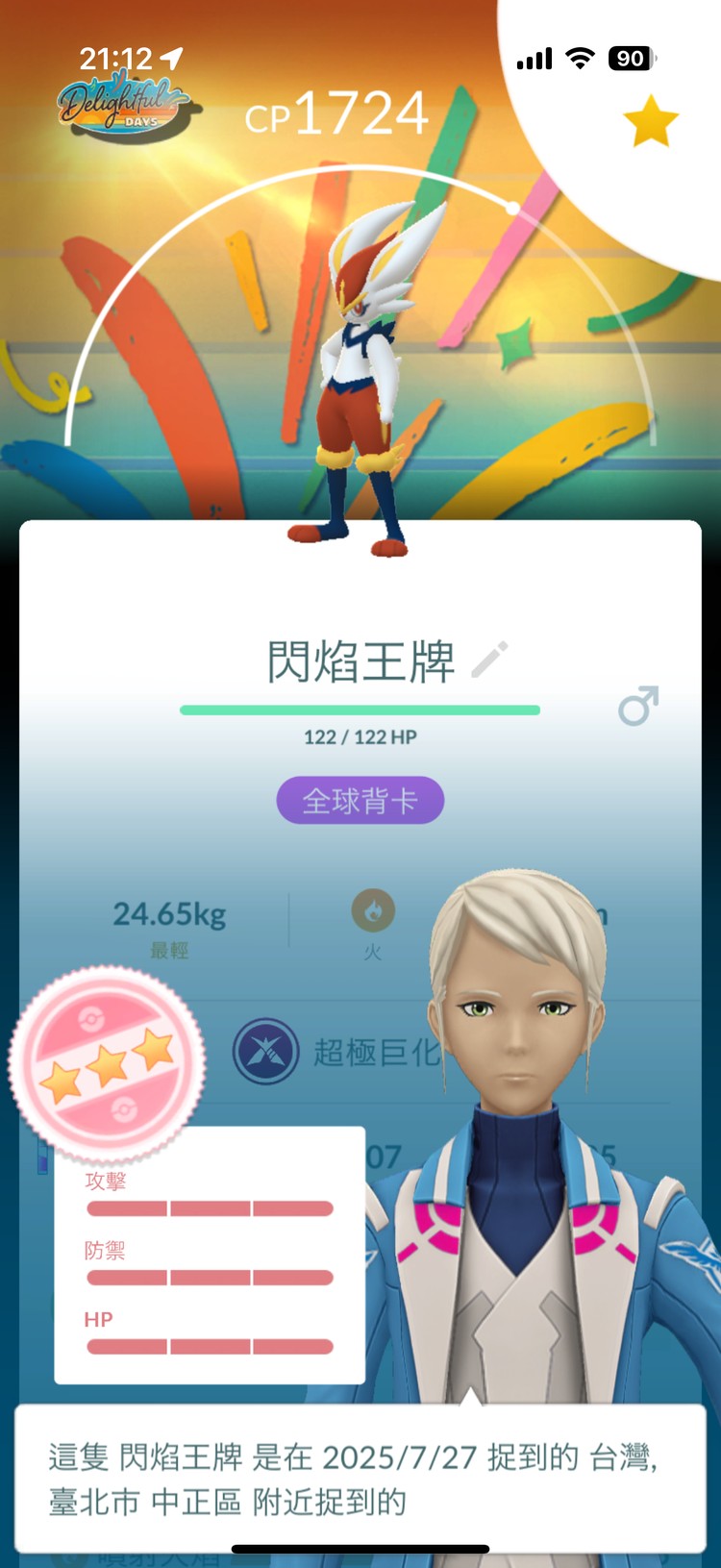Tap the 全球背卡 badge button
Image resolution: width=721 pixels, height=1568 pixels.
click(360, 799)
